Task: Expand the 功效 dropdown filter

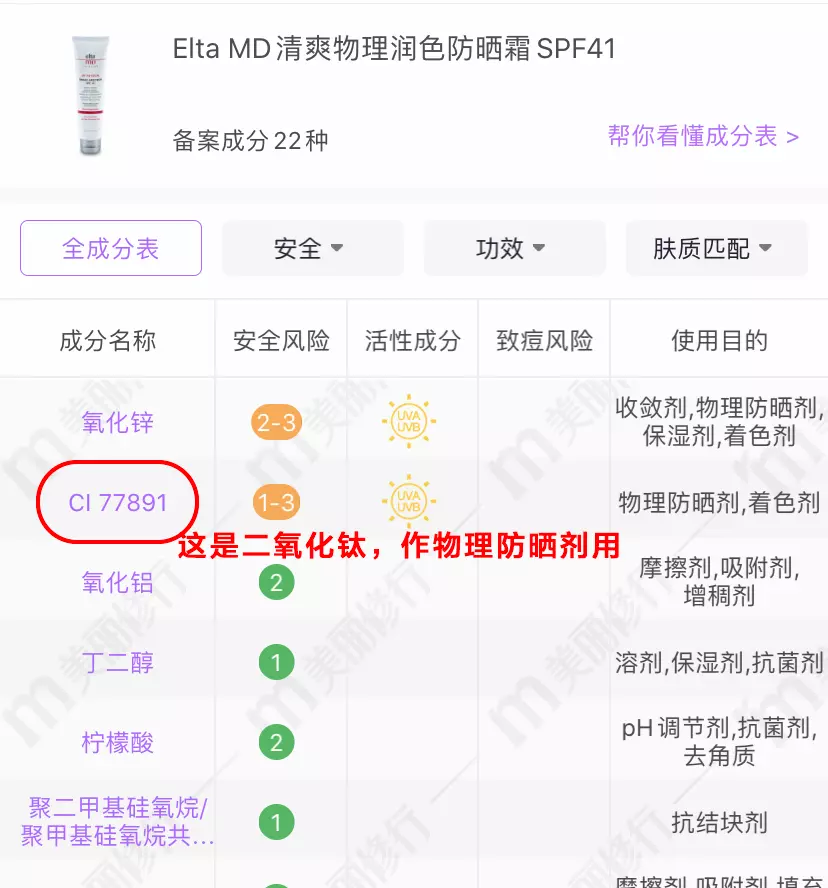Action: click(513, 248)
